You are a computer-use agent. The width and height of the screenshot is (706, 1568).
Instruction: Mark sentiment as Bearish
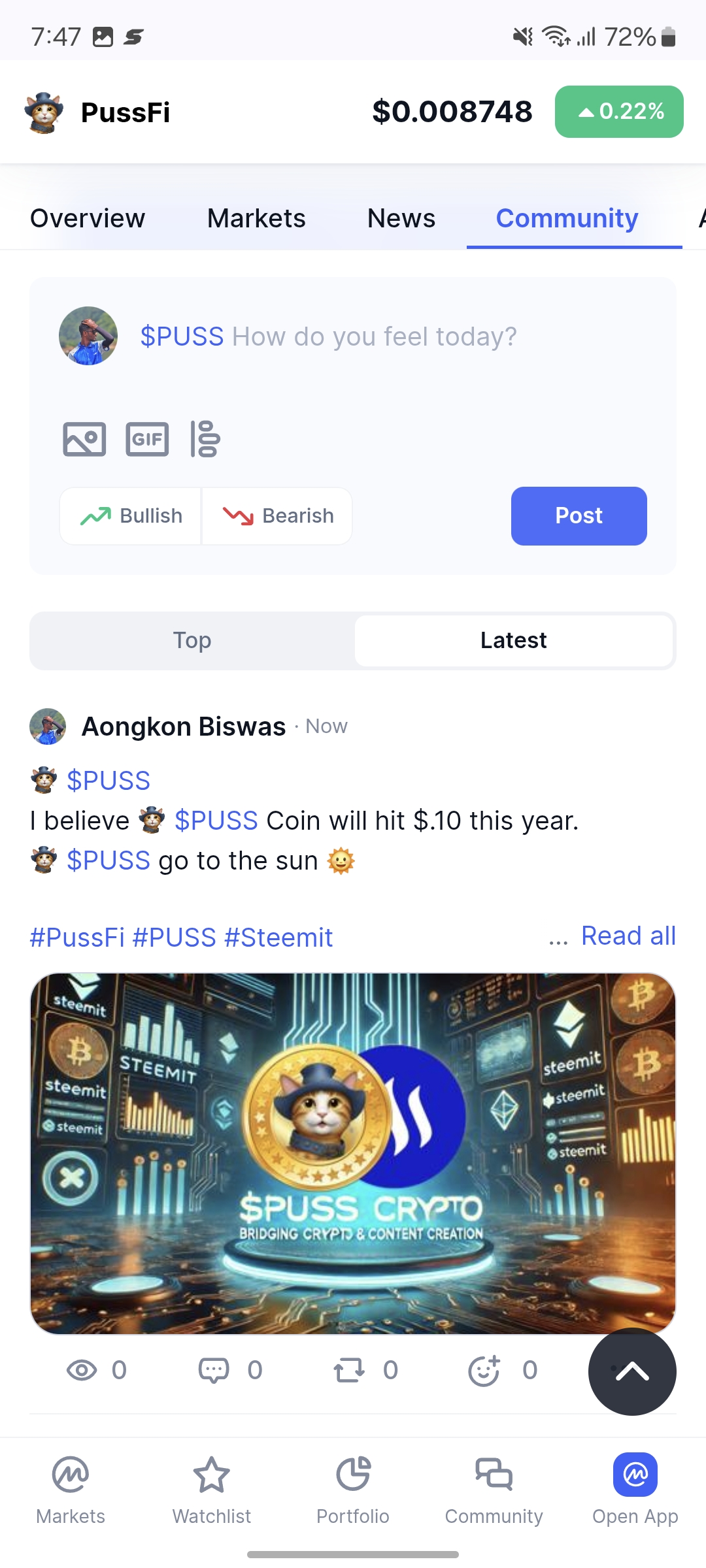pos(277,516)
